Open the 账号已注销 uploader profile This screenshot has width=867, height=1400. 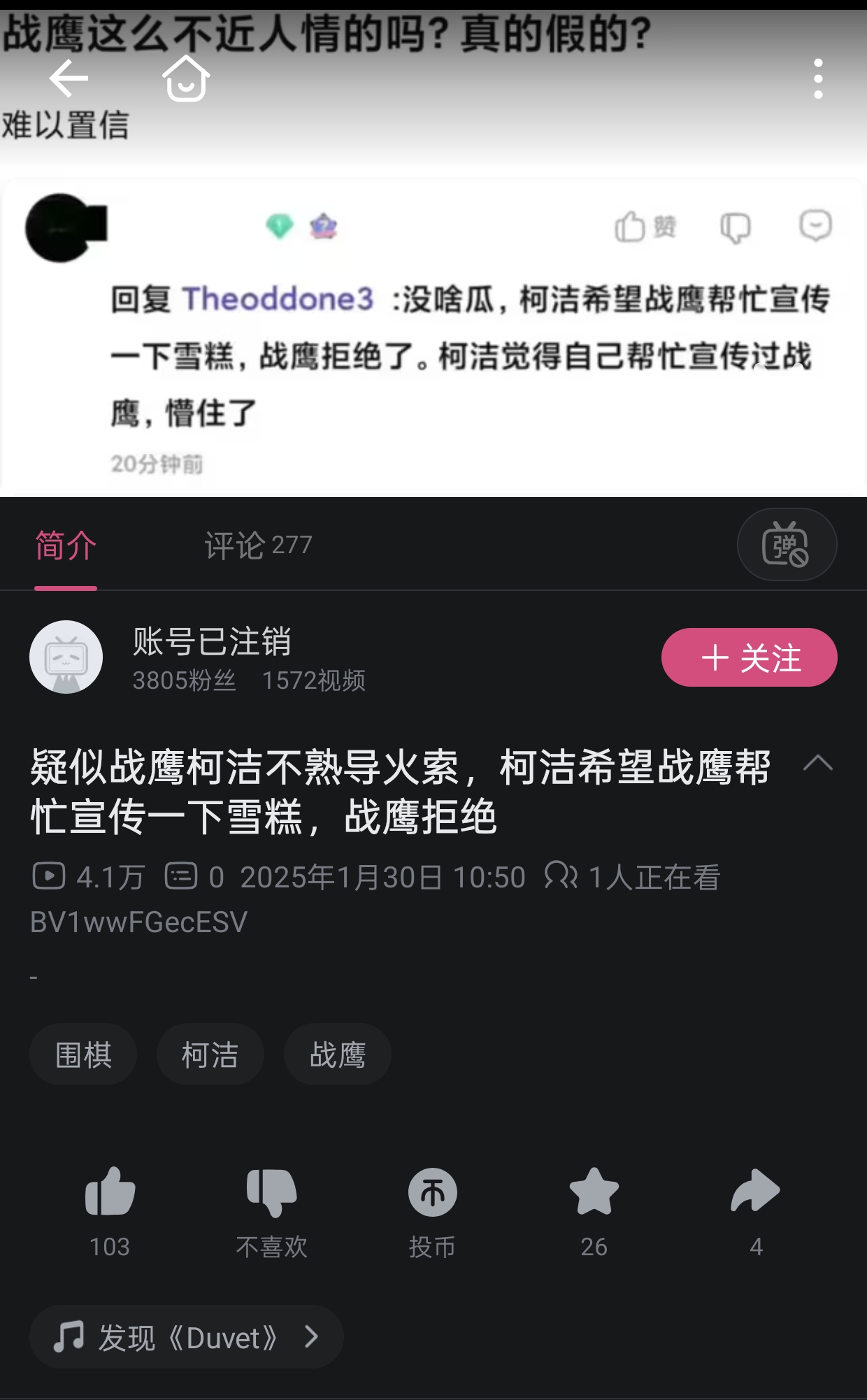point(211,642)
